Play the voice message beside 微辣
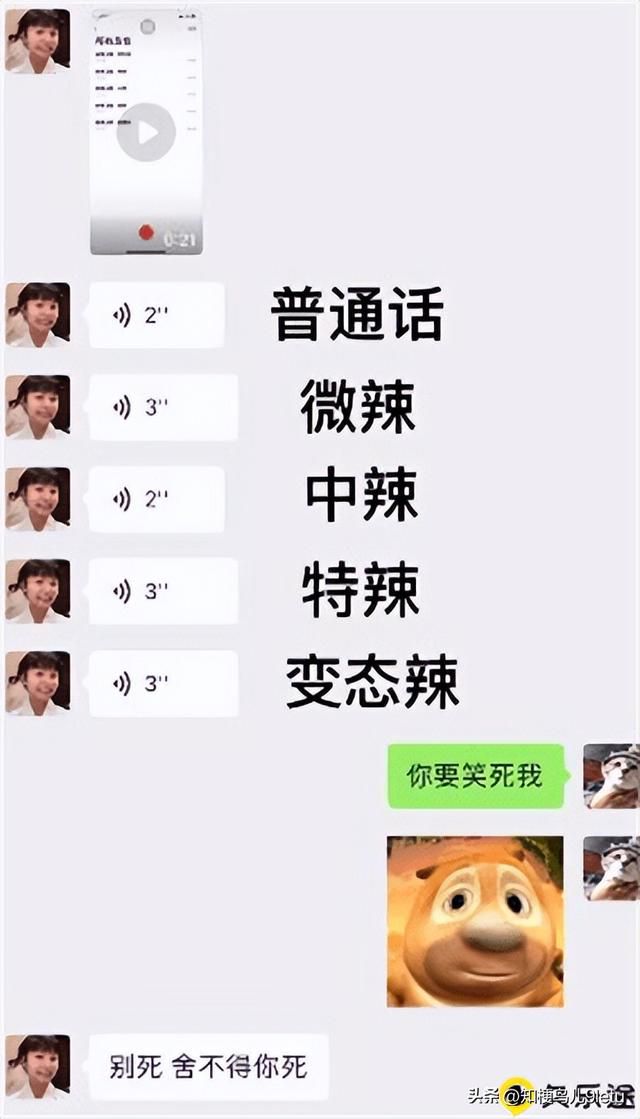Image resolution: width=640 pixels, height=1119 pixels. [x=162, y=407]
